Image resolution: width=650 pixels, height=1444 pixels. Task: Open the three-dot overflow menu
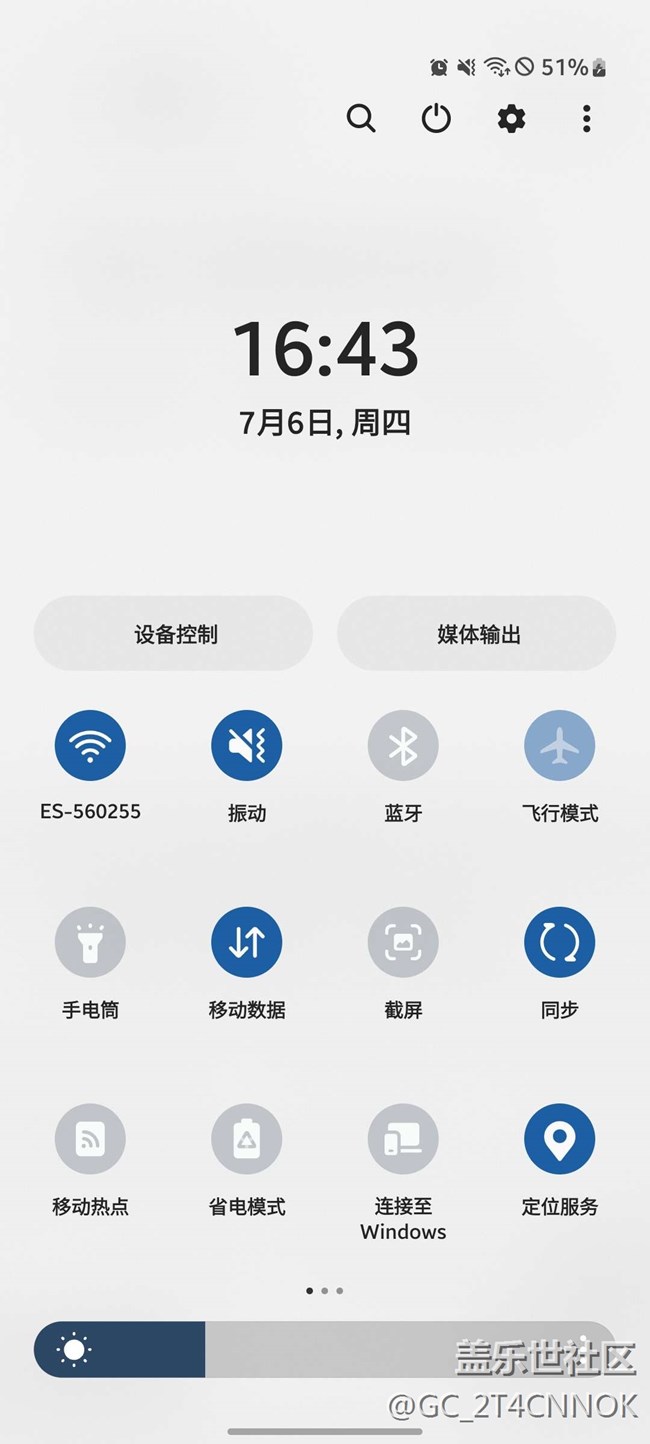(586, 119)
